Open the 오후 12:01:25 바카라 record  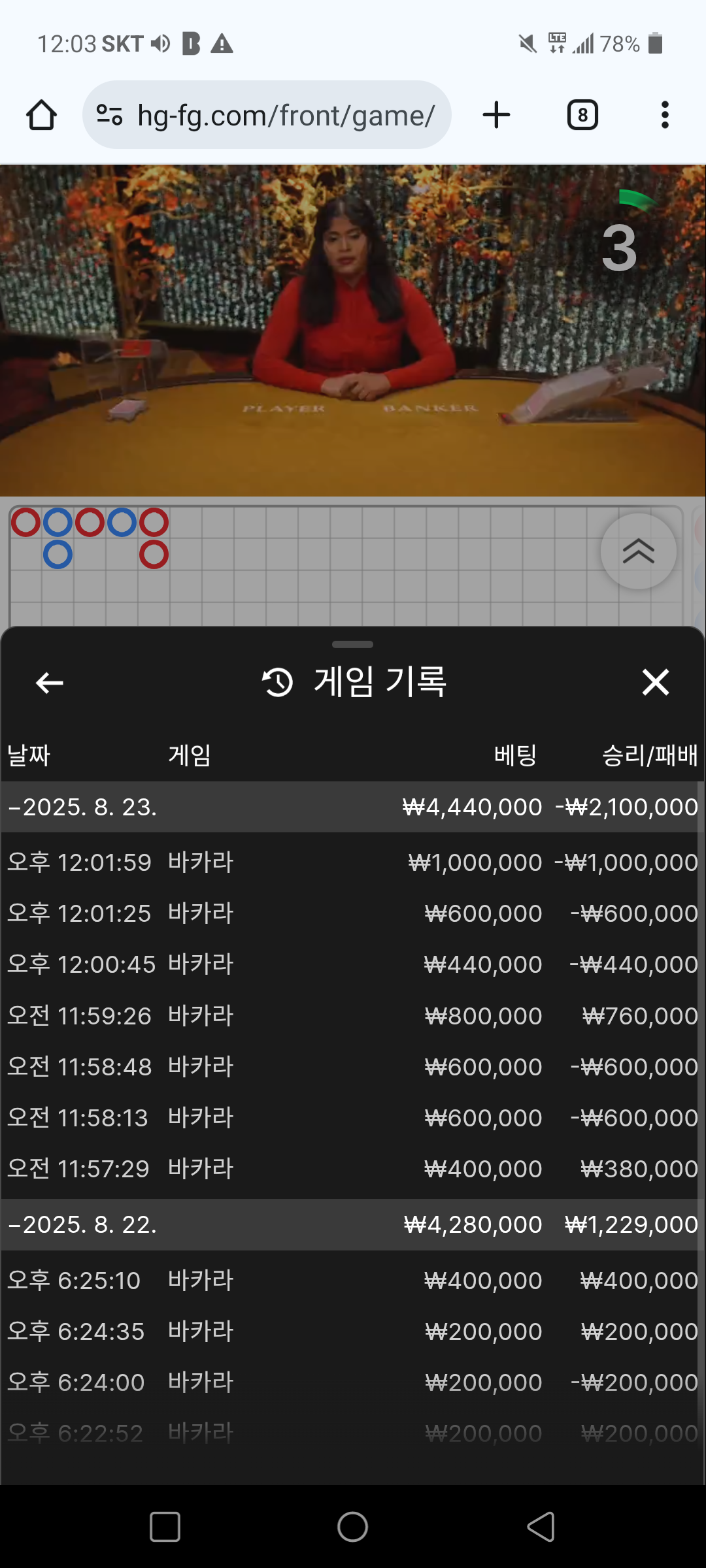pos(353,913)
